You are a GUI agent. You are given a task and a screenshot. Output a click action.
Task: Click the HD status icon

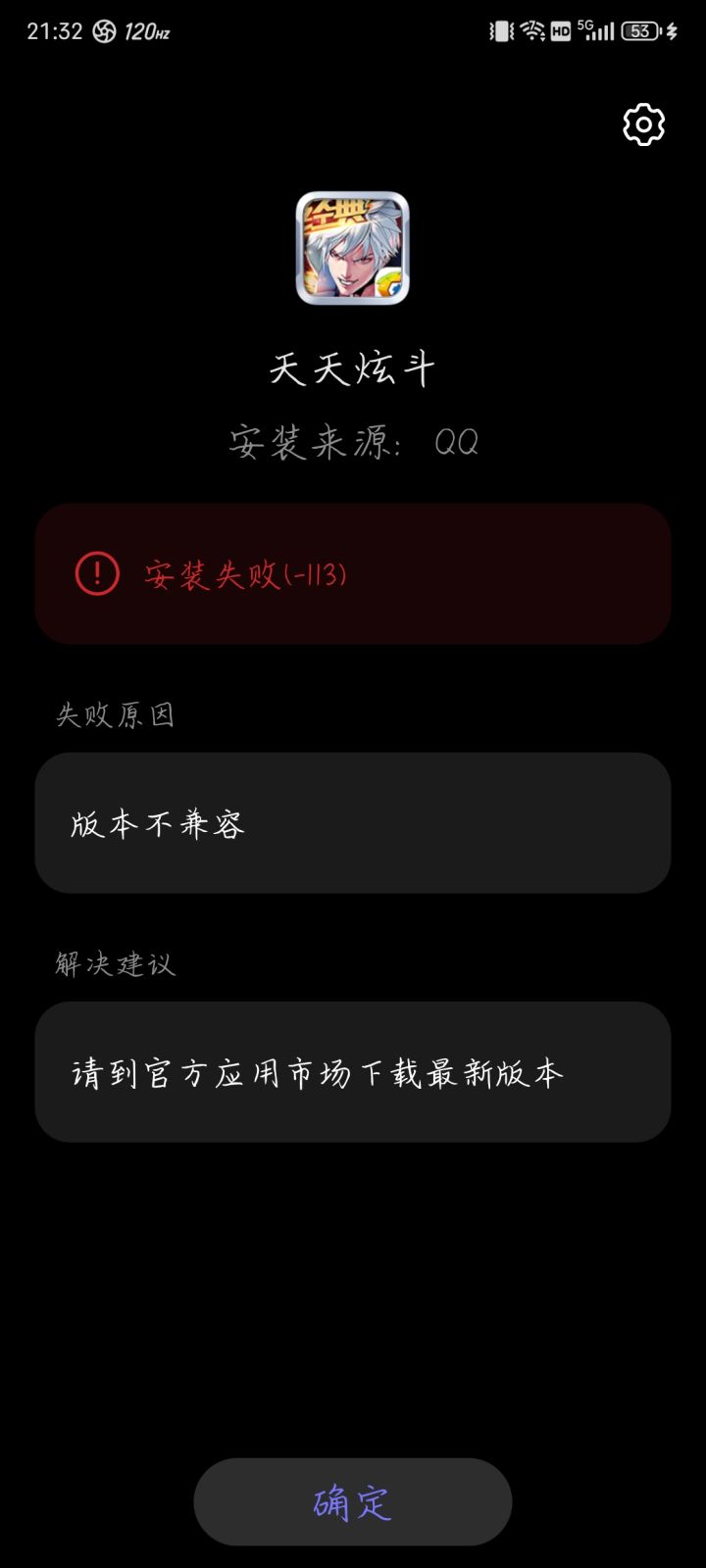pos(561,30)
